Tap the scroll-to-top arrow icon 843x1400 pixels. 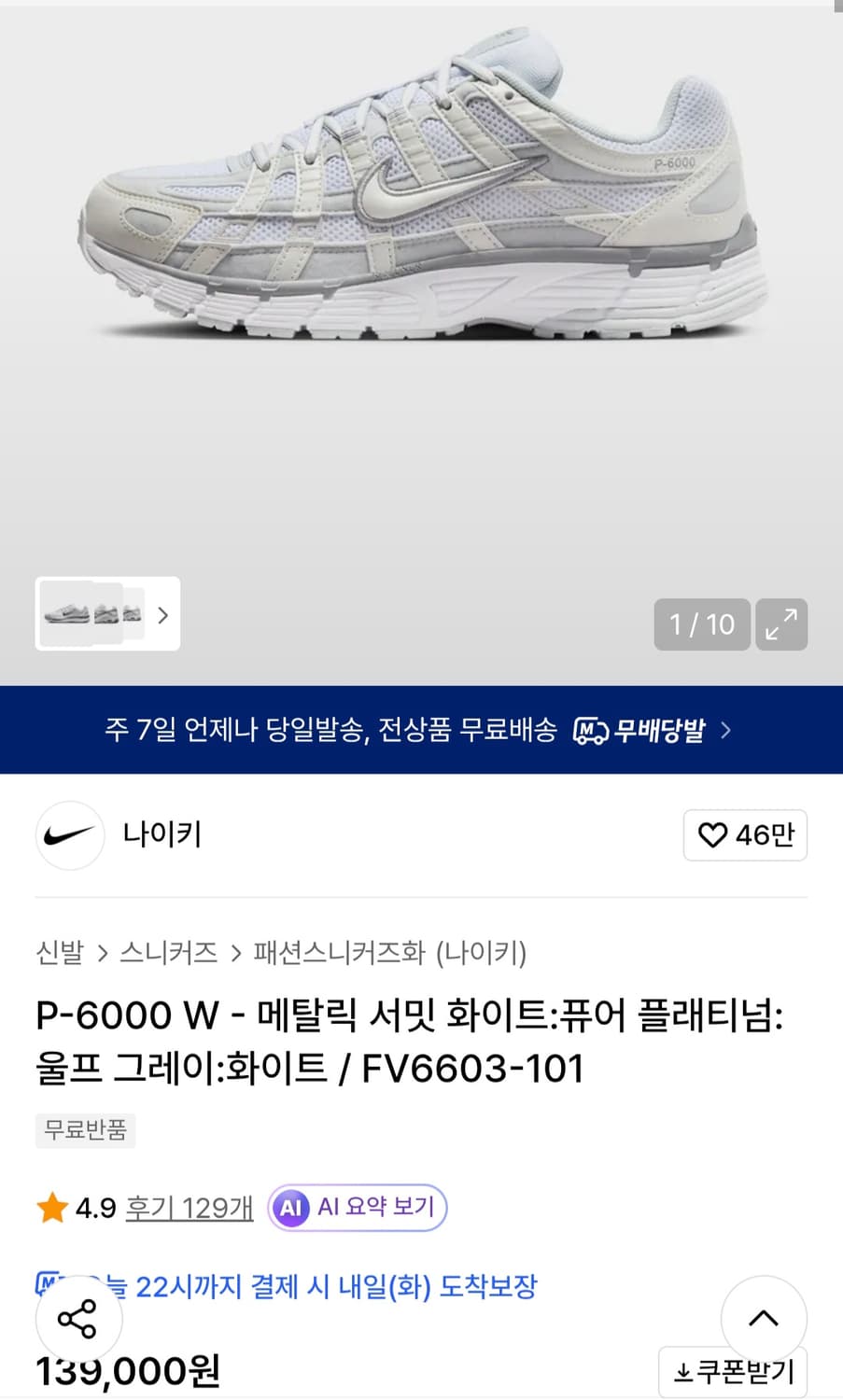pos(764,1319)
